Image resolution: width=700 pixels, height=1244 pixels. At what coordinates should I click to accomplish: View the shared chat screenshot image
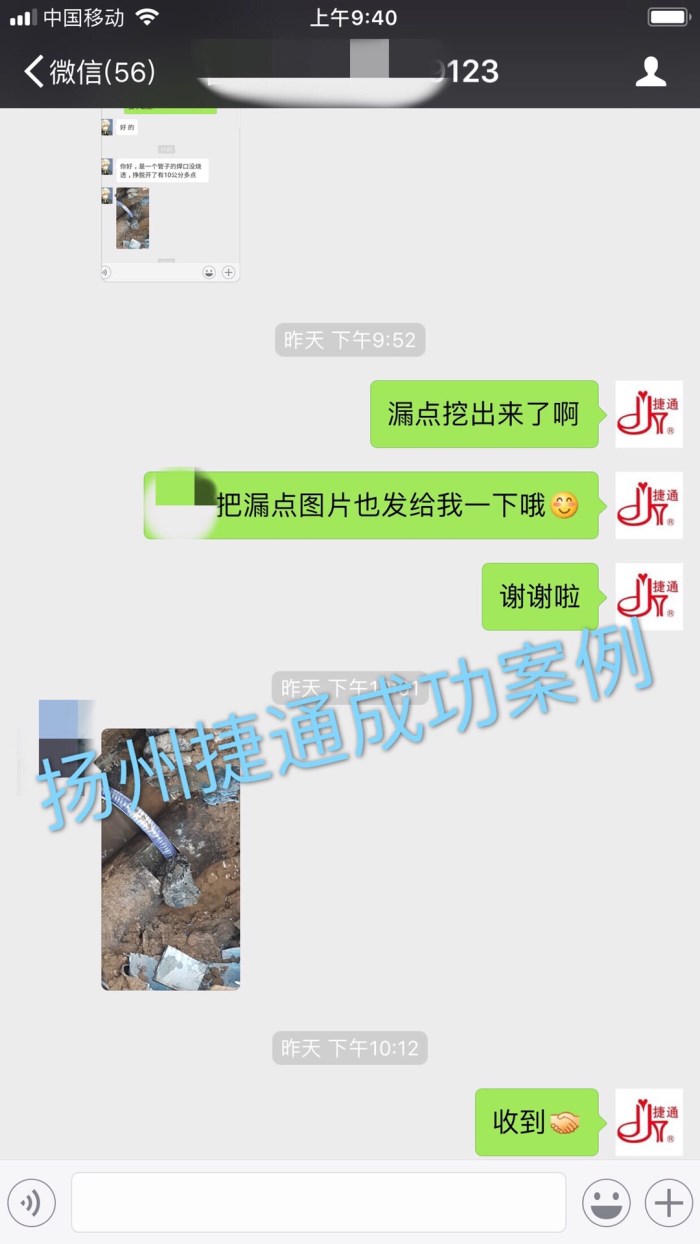pyautogui.click(x=170, y=195)
